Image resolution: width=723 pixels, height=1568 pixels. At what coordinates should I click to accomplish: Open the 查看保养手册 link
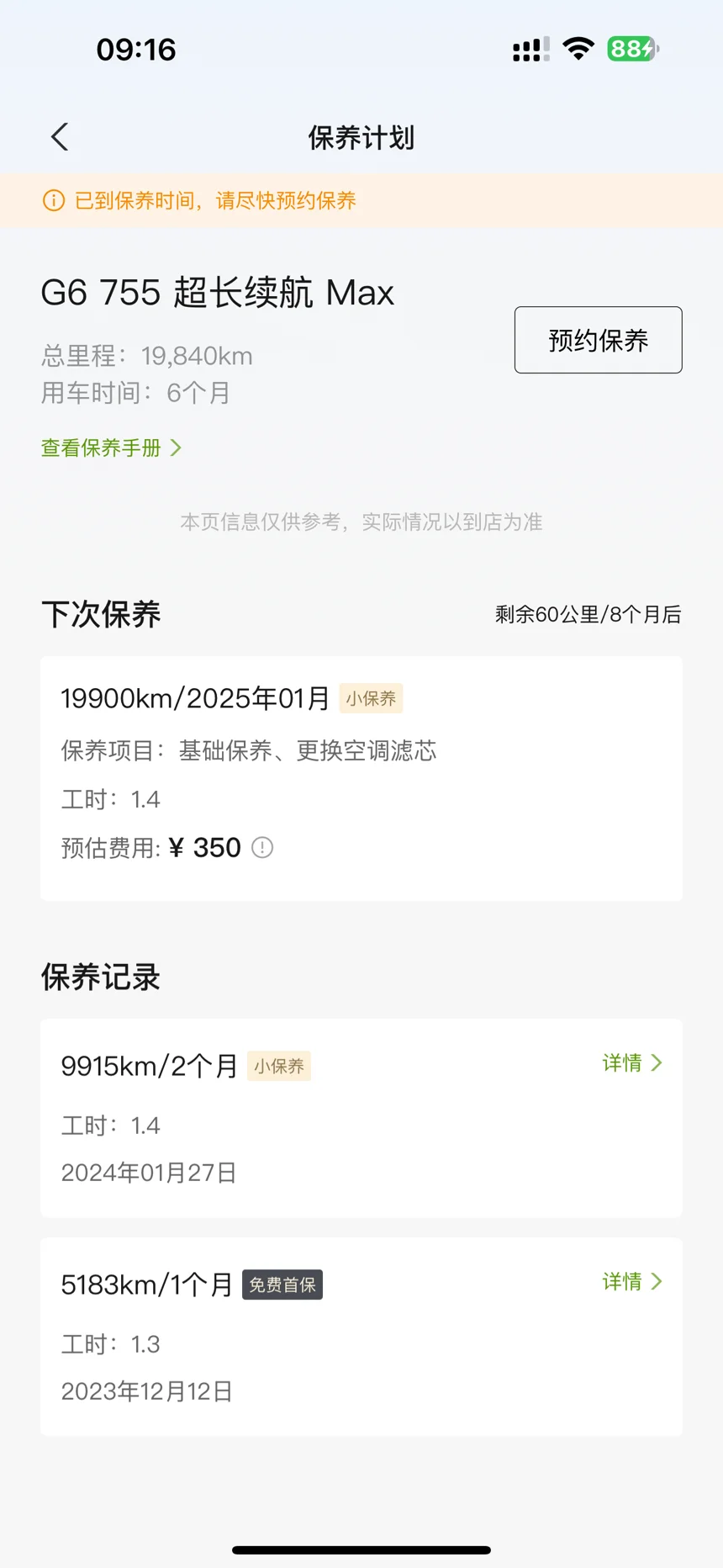[x=111, y=448]
